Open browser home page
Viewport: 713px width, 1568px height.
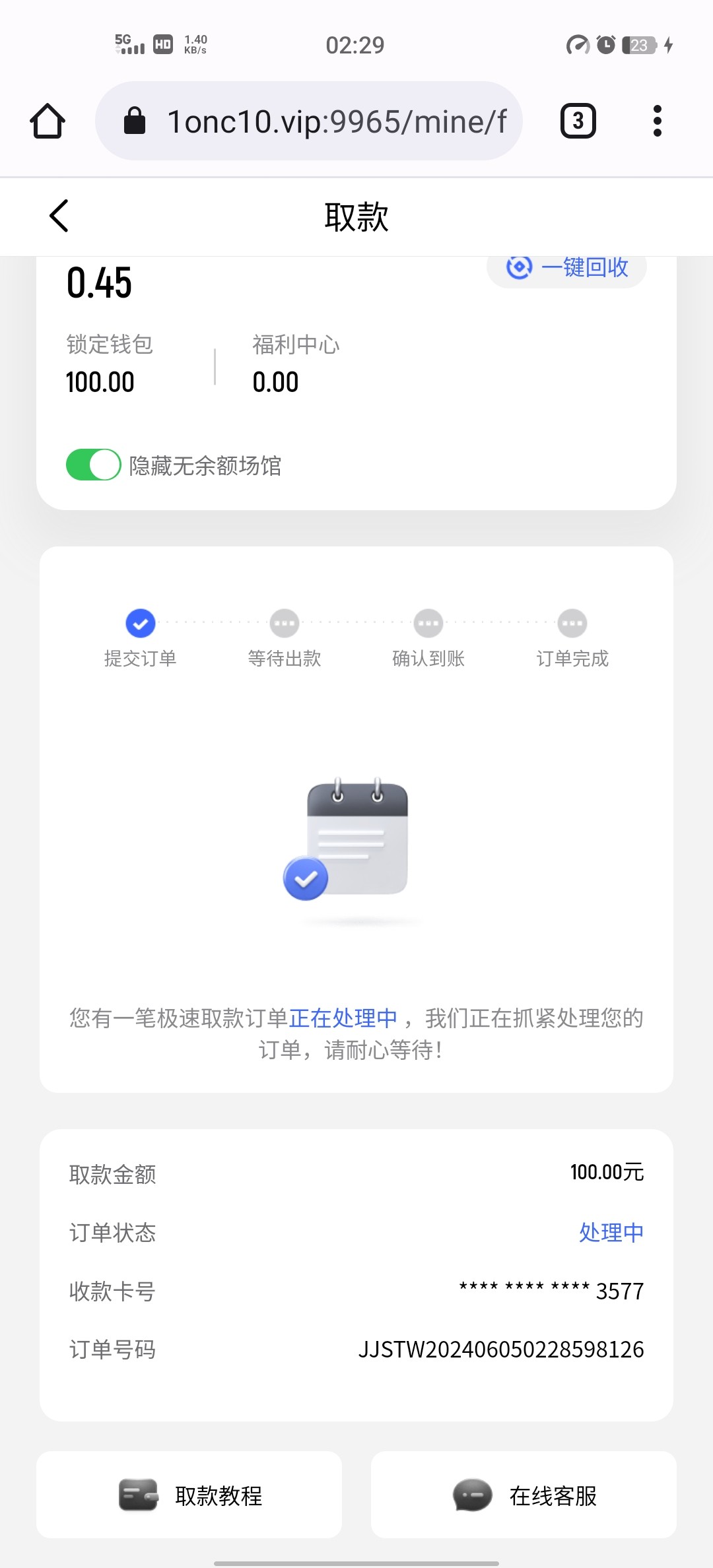48,121
